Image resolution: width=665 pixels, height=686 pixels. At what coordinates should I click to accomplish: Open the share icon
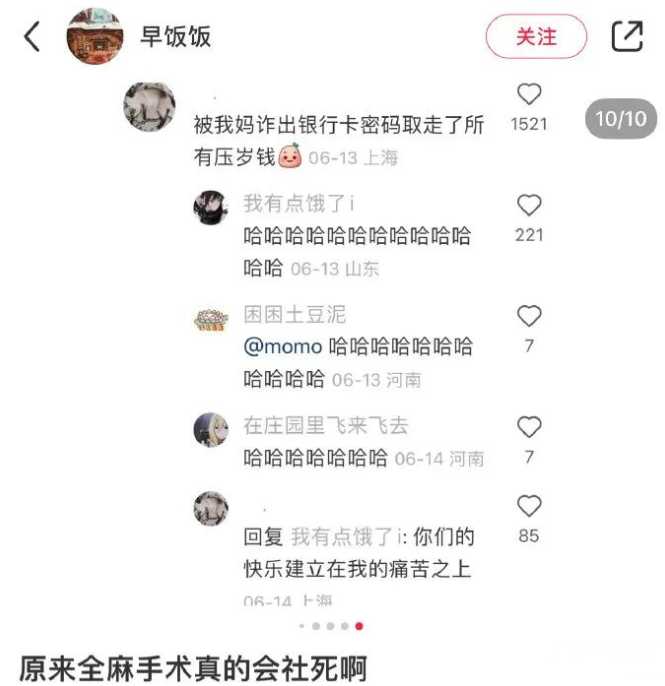[627, 37]
